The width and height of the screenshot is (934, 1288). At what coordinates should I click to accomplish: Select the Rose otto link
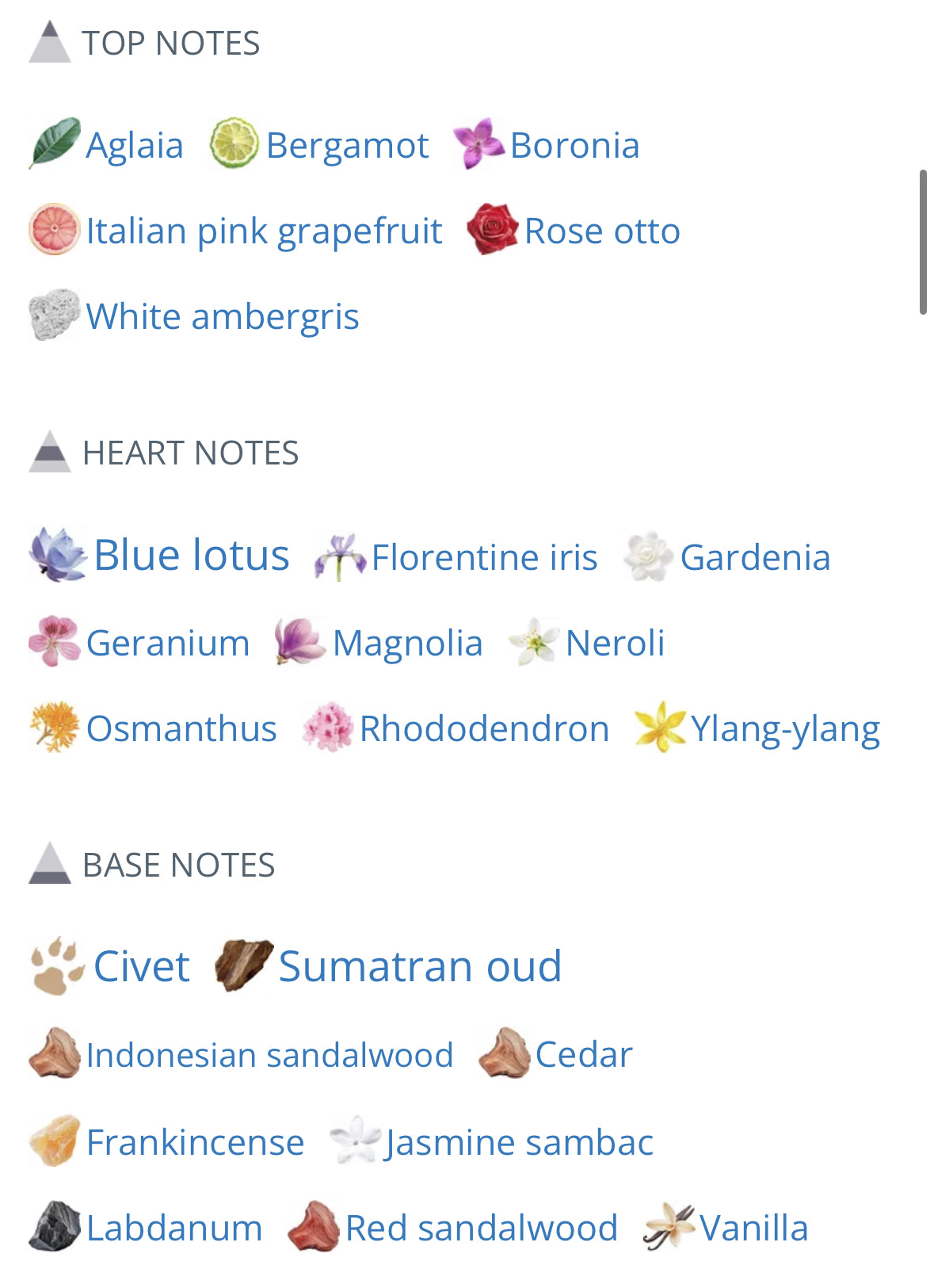(601, 231)
